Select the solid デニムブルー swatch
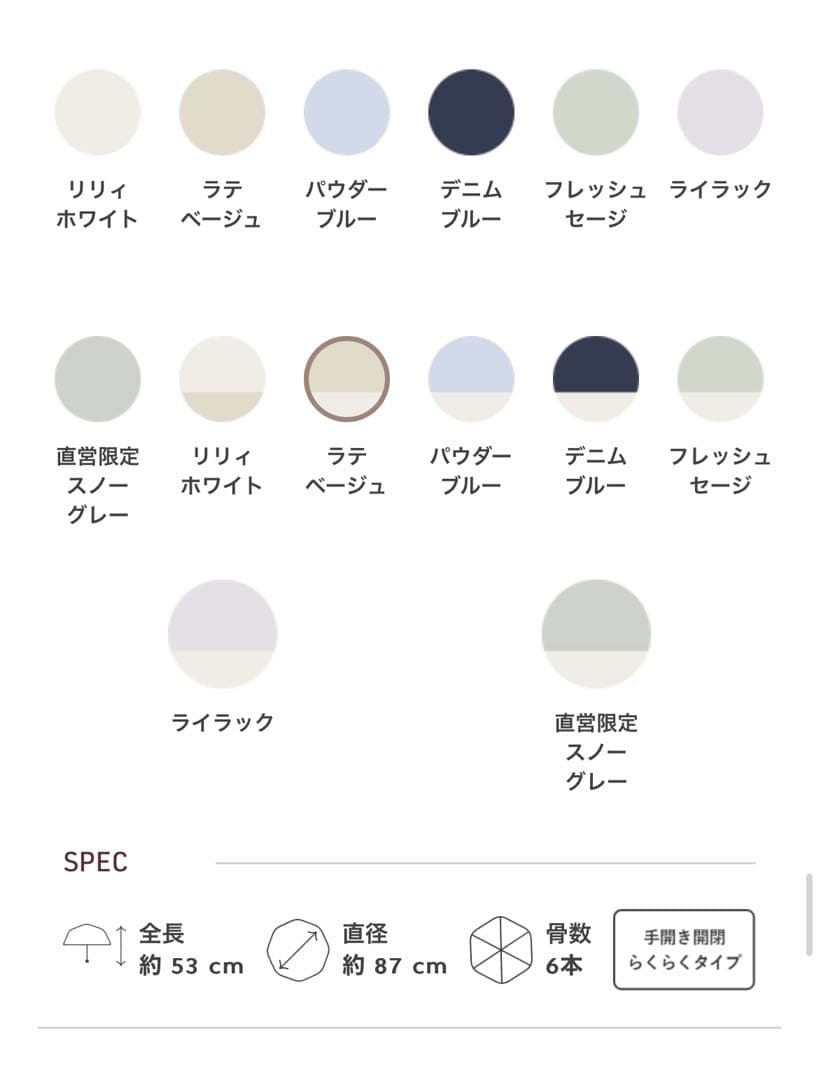The width and height of the screenshot is (819, 1080). [471, 112]
